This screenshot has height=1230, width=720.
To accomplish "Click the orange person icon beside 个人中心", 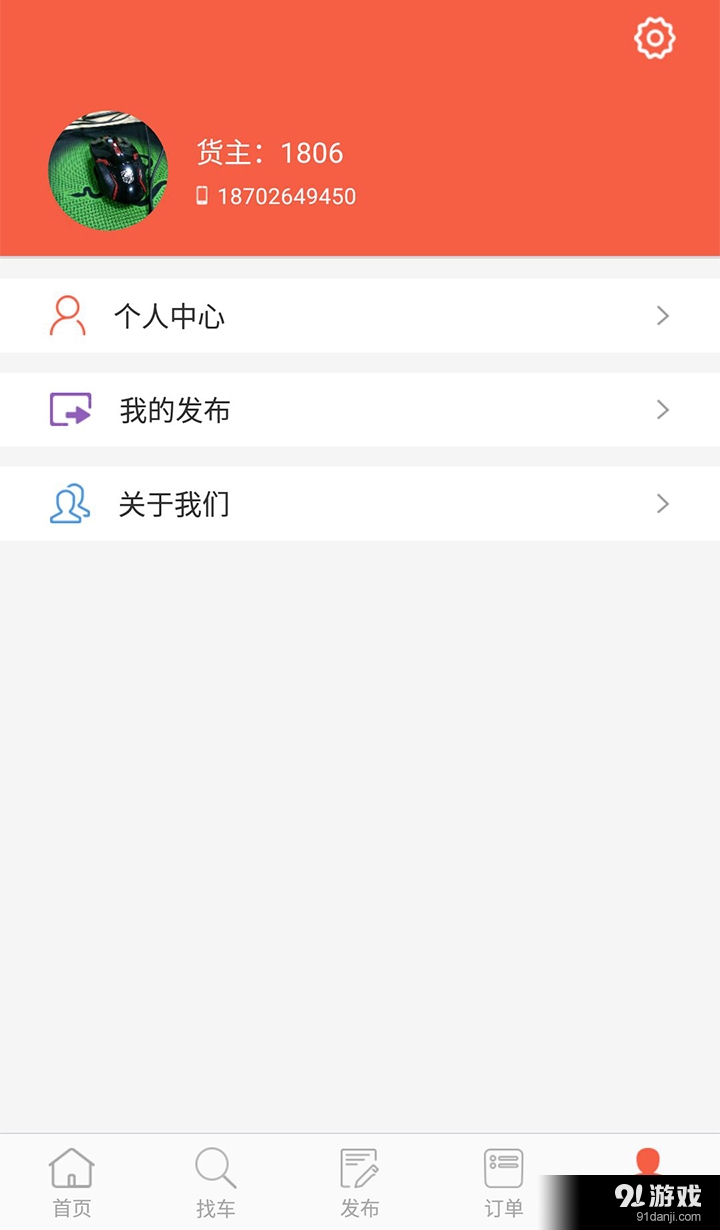I will pyautogui.click(x=68, y=316).
